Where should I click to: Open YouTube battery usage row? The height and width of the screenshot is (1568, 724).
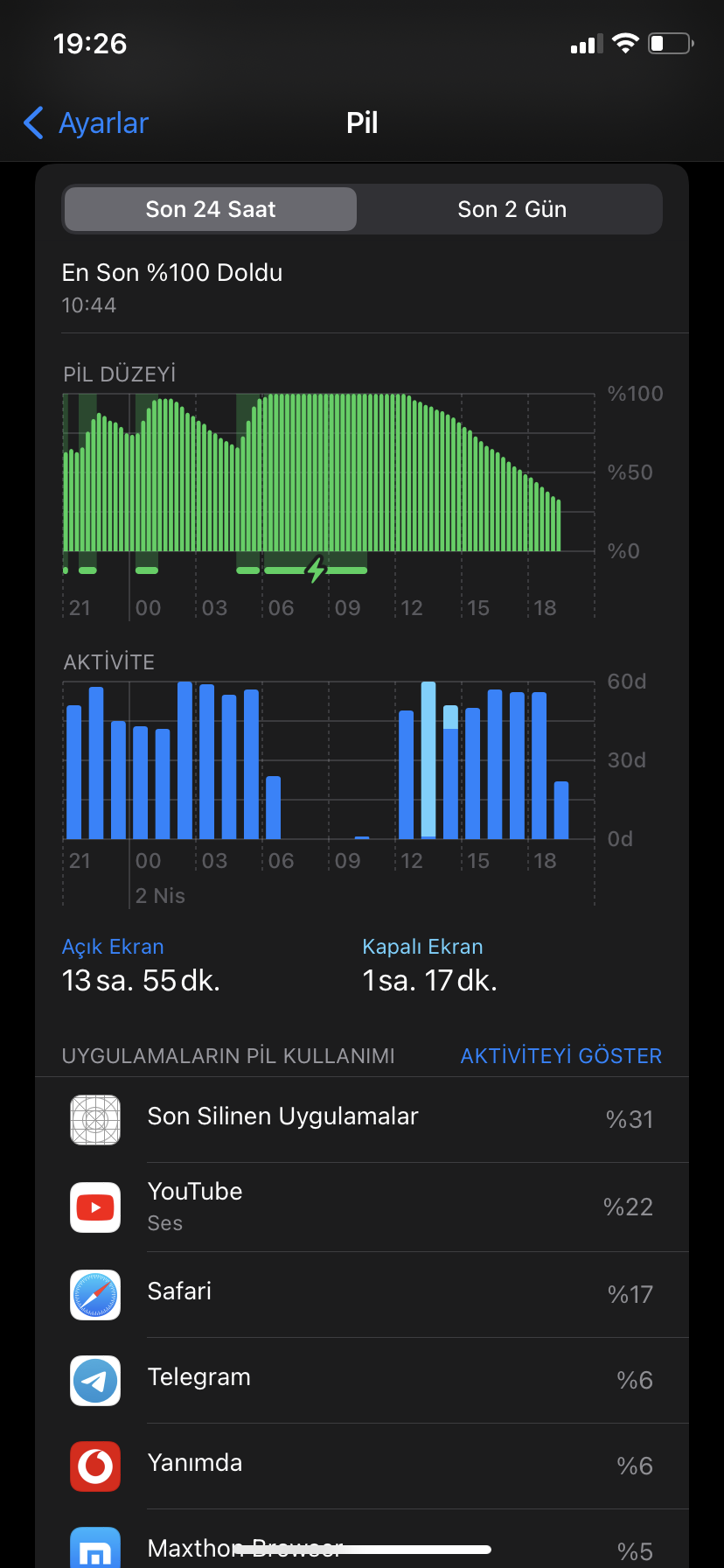tap(362, 1207)
